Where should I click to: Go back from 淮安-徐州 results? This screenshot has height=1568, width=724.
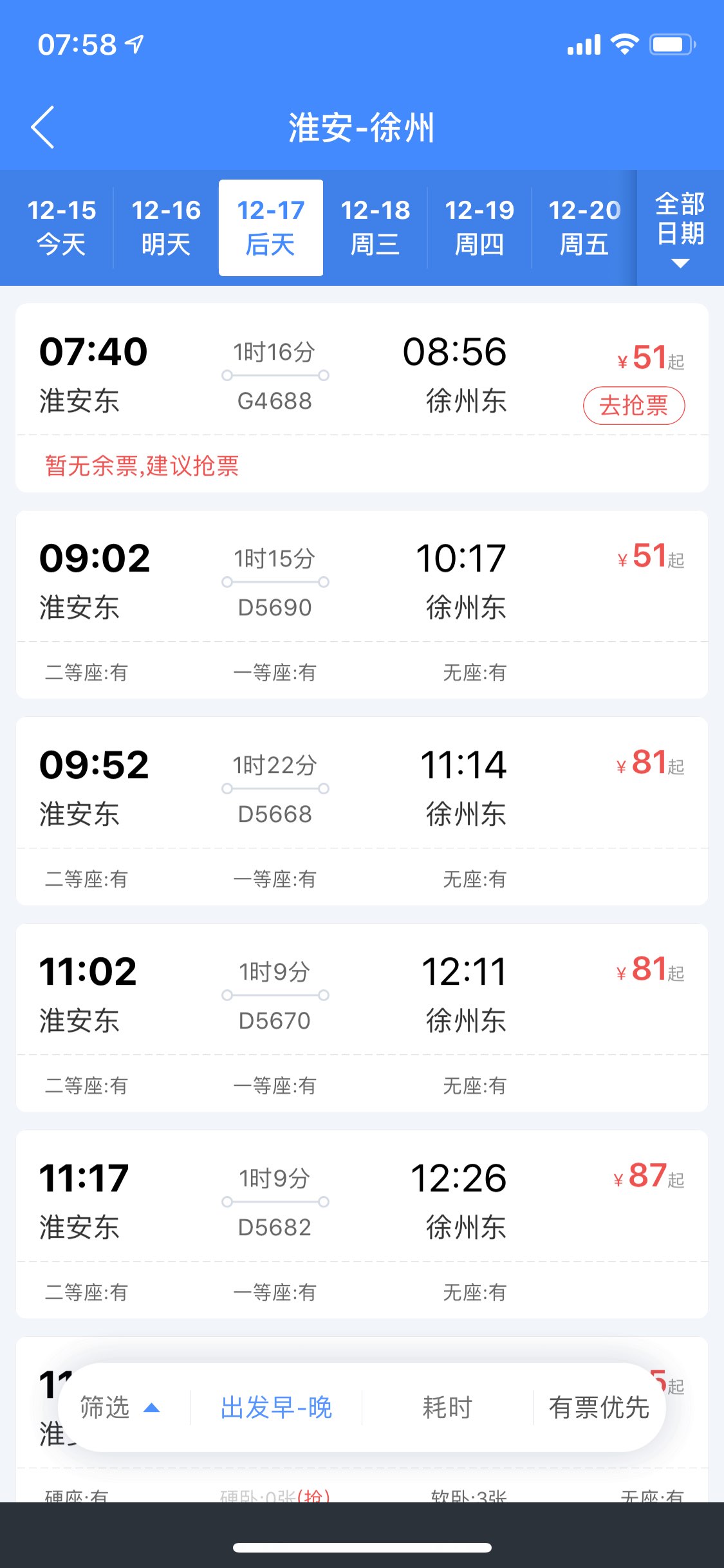(x=42, y=127)
